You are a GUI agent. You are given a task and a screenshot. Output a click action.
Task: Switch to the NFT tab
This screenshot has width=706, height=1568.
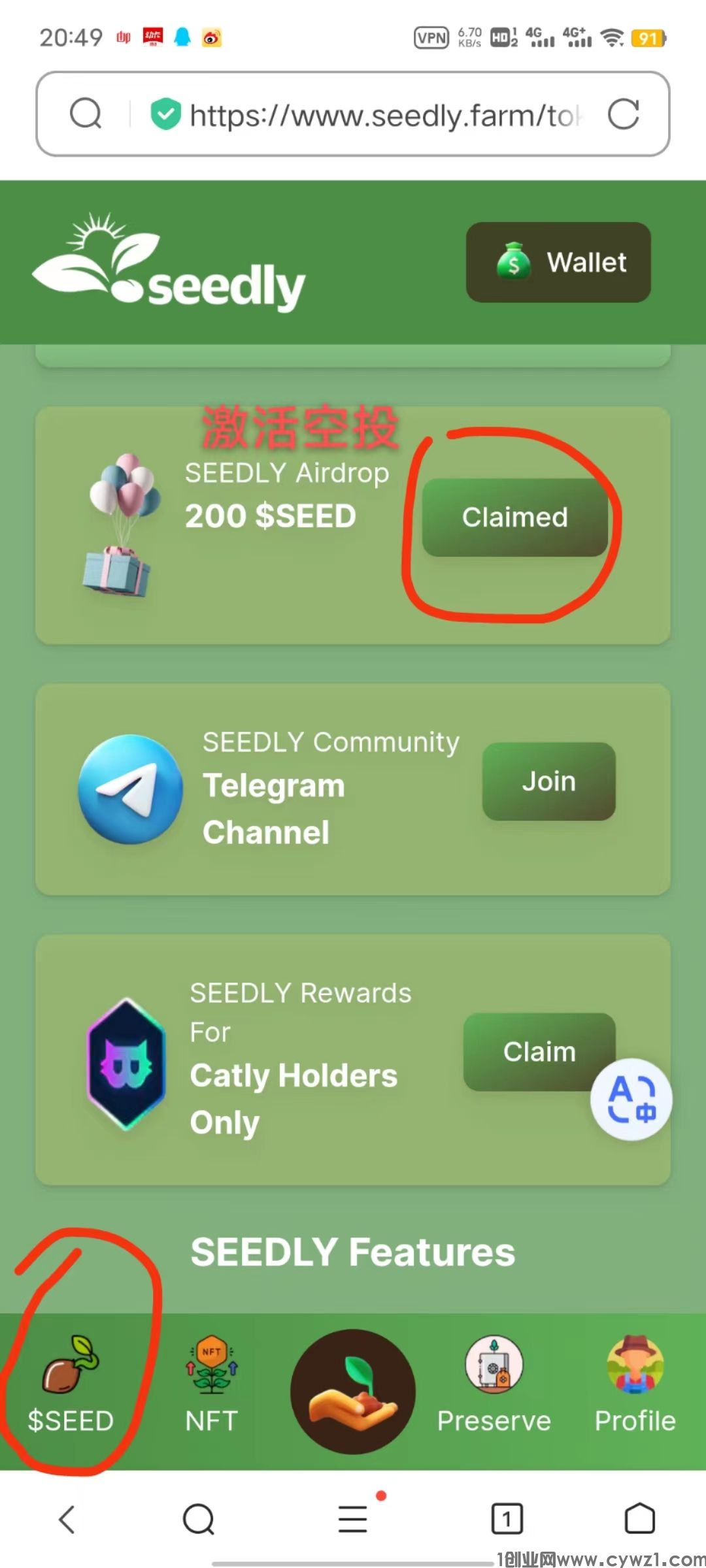tap(211, 1384)
